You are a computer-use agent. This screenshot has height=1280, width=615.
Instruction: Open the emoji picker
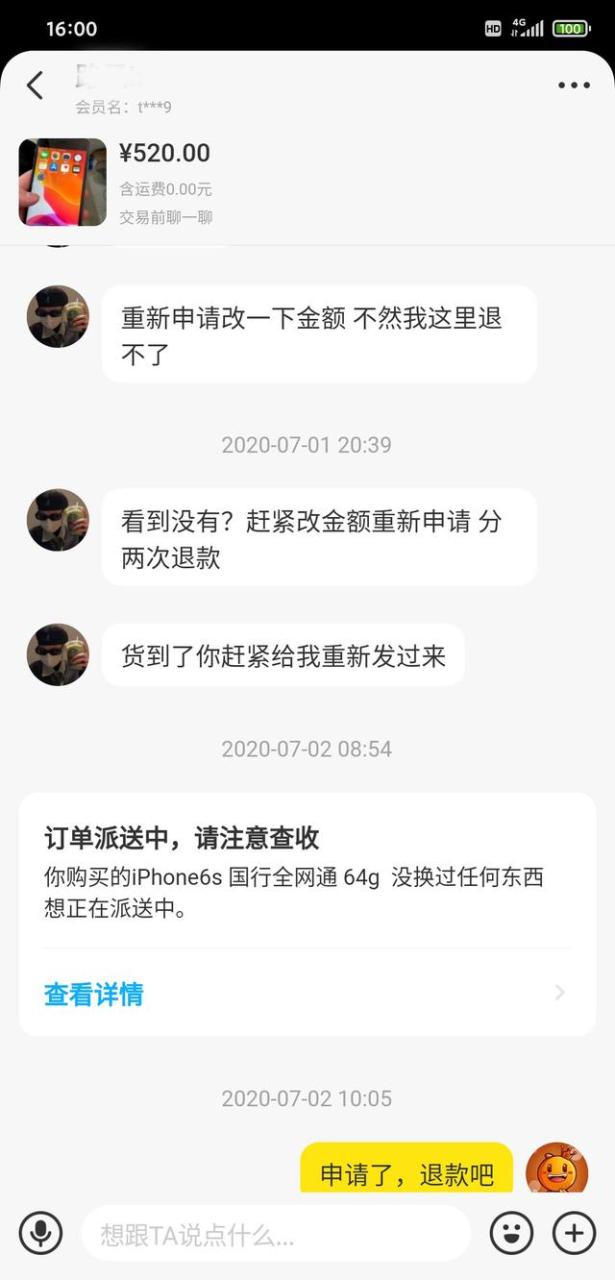click(511, 1233)
